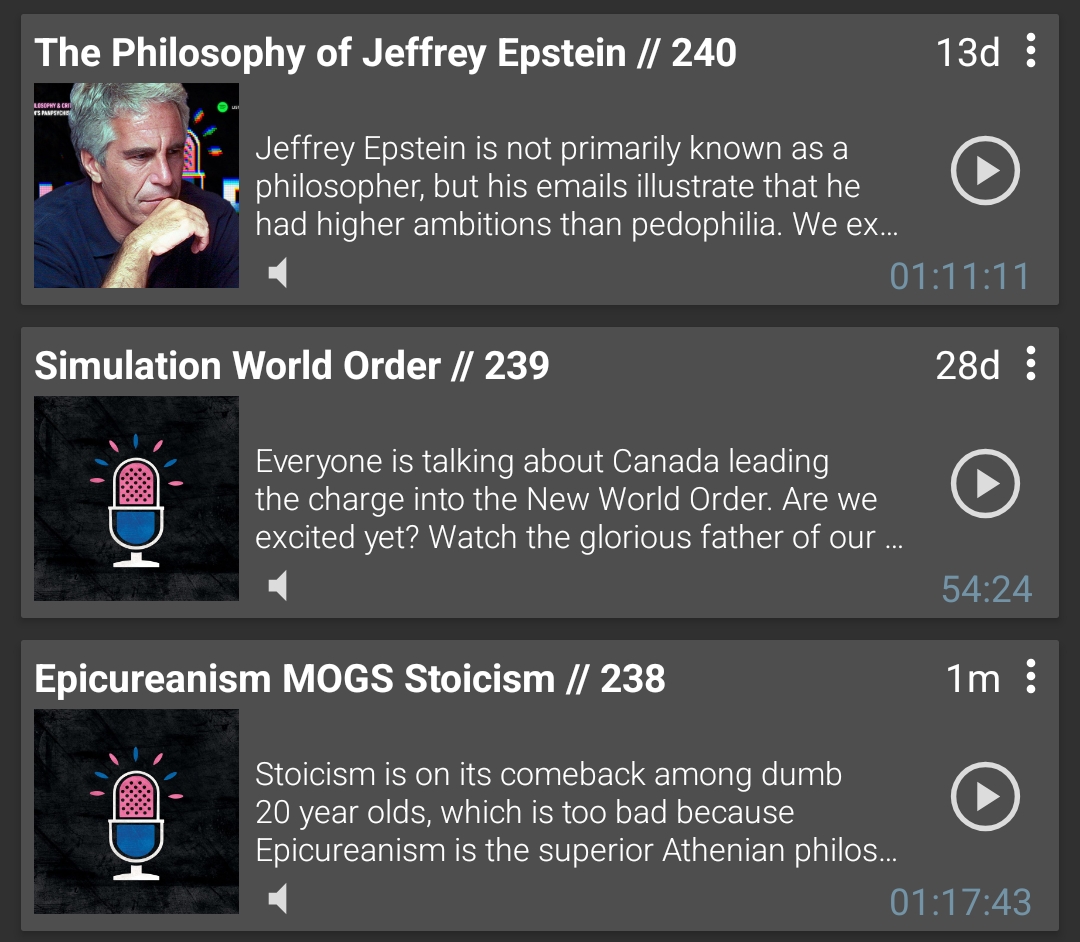Play The Philosophy of Jeffrey Epstein // 240
The width and height of the screenshot is (1080, 942).
pyautogui.click(x=984, y=171)
